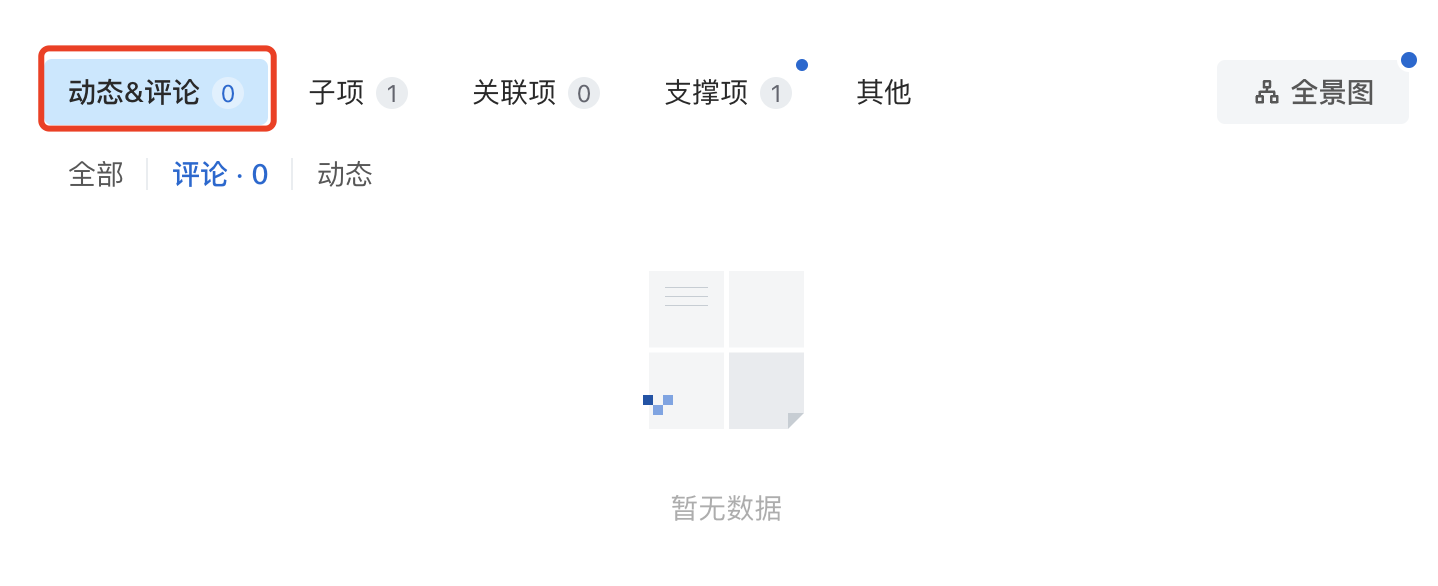Screen dimensions: 1438x586
Task: Go to the 支撑项 tab
Action: (727, 93)
